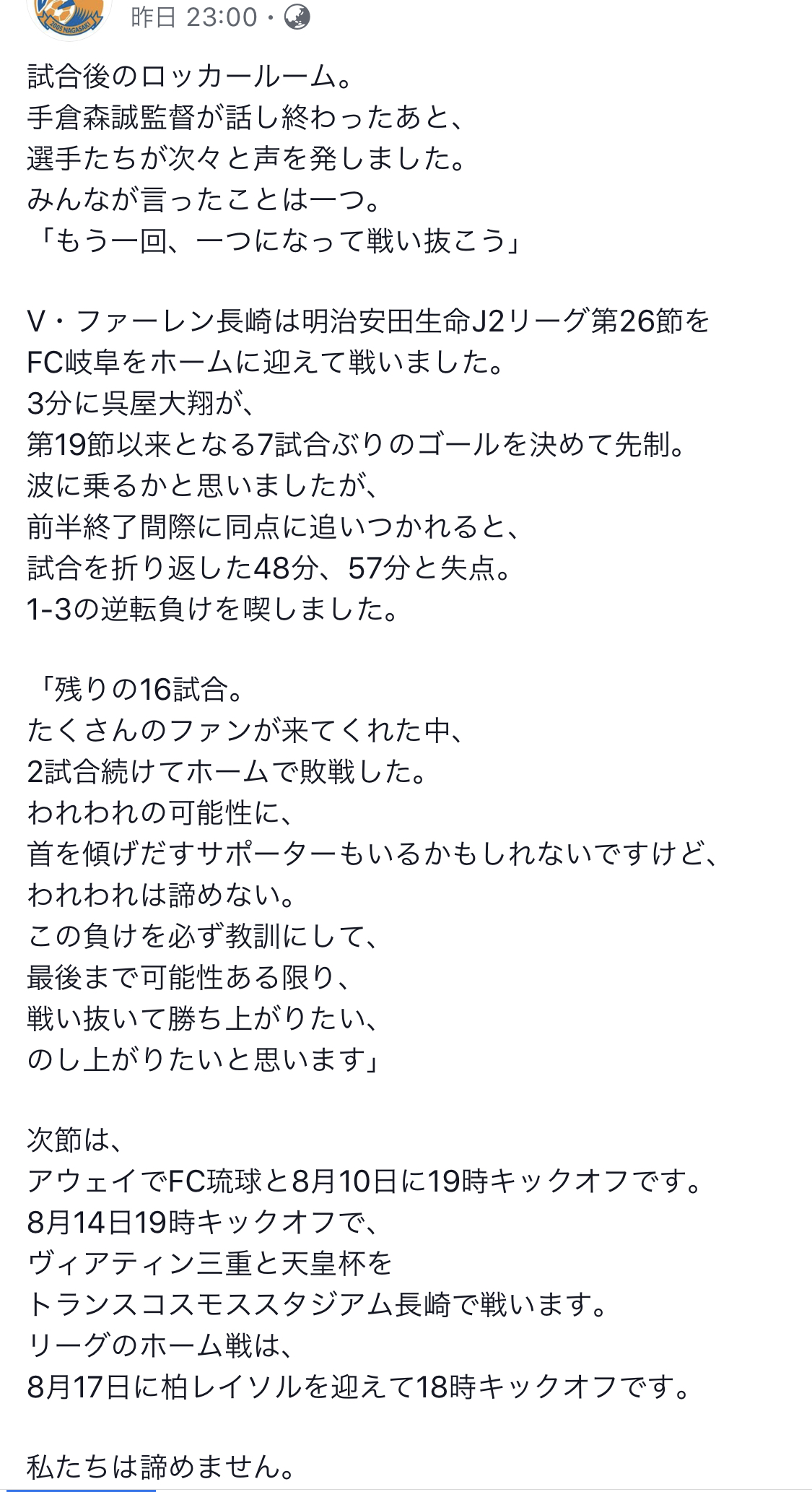
Task: Tap the globe audience icon
Action: pos(297,17)
